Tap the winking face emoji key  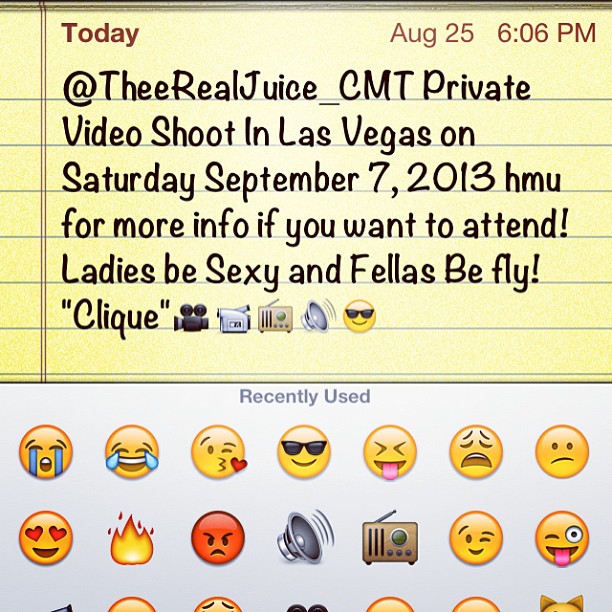(476, 540)
